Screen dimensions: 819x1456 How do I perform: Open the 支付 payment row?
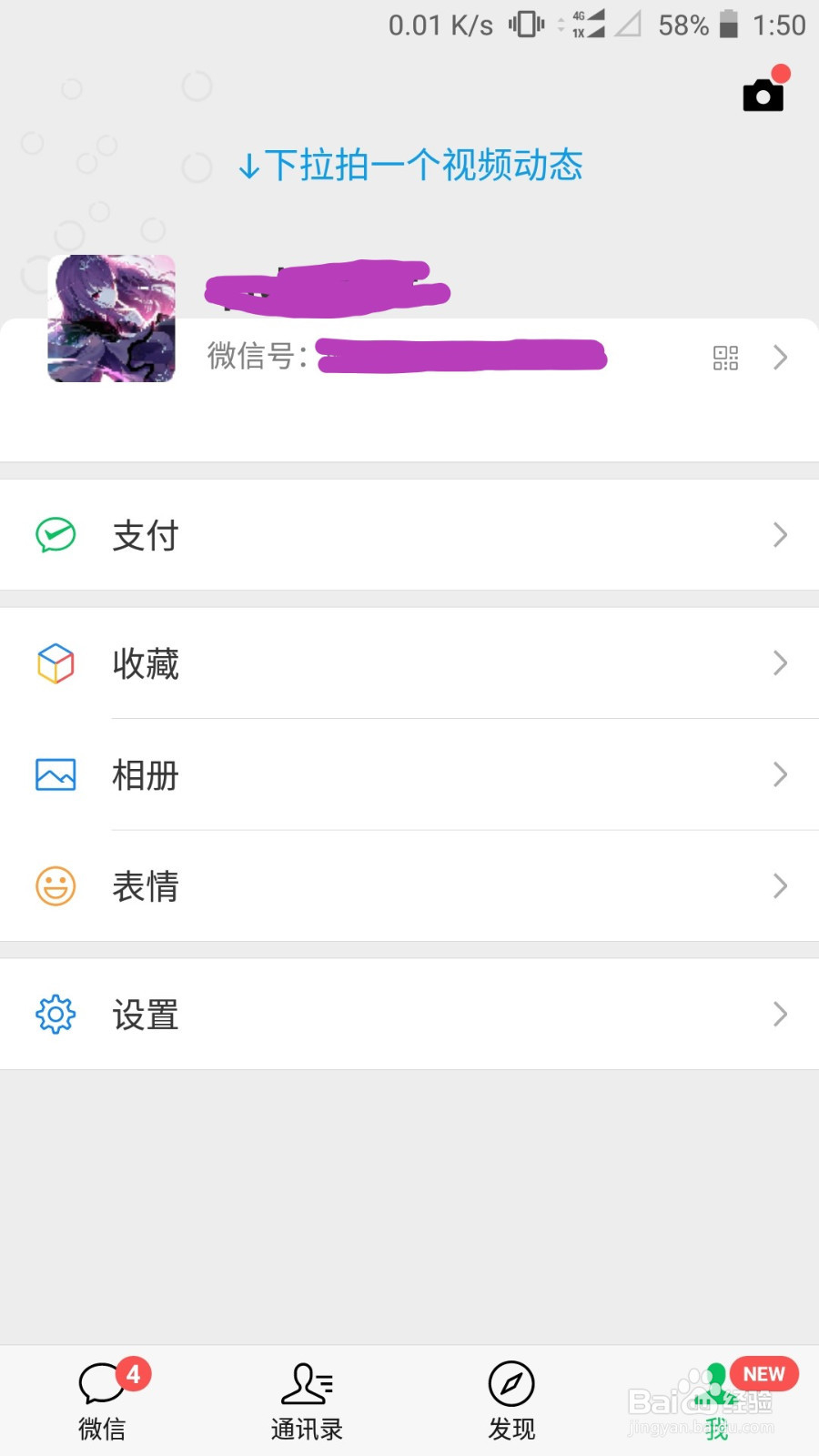409,535
